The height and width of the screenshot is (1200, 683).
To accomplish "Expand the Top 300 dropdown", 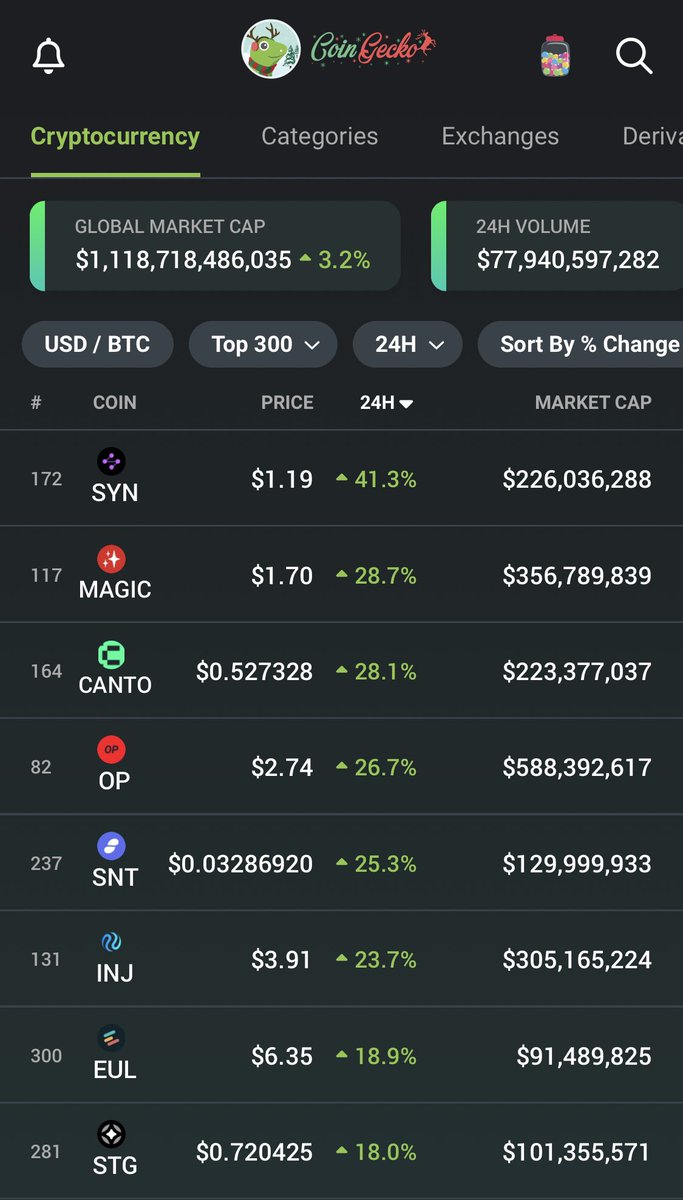I will tap(265, 345).
